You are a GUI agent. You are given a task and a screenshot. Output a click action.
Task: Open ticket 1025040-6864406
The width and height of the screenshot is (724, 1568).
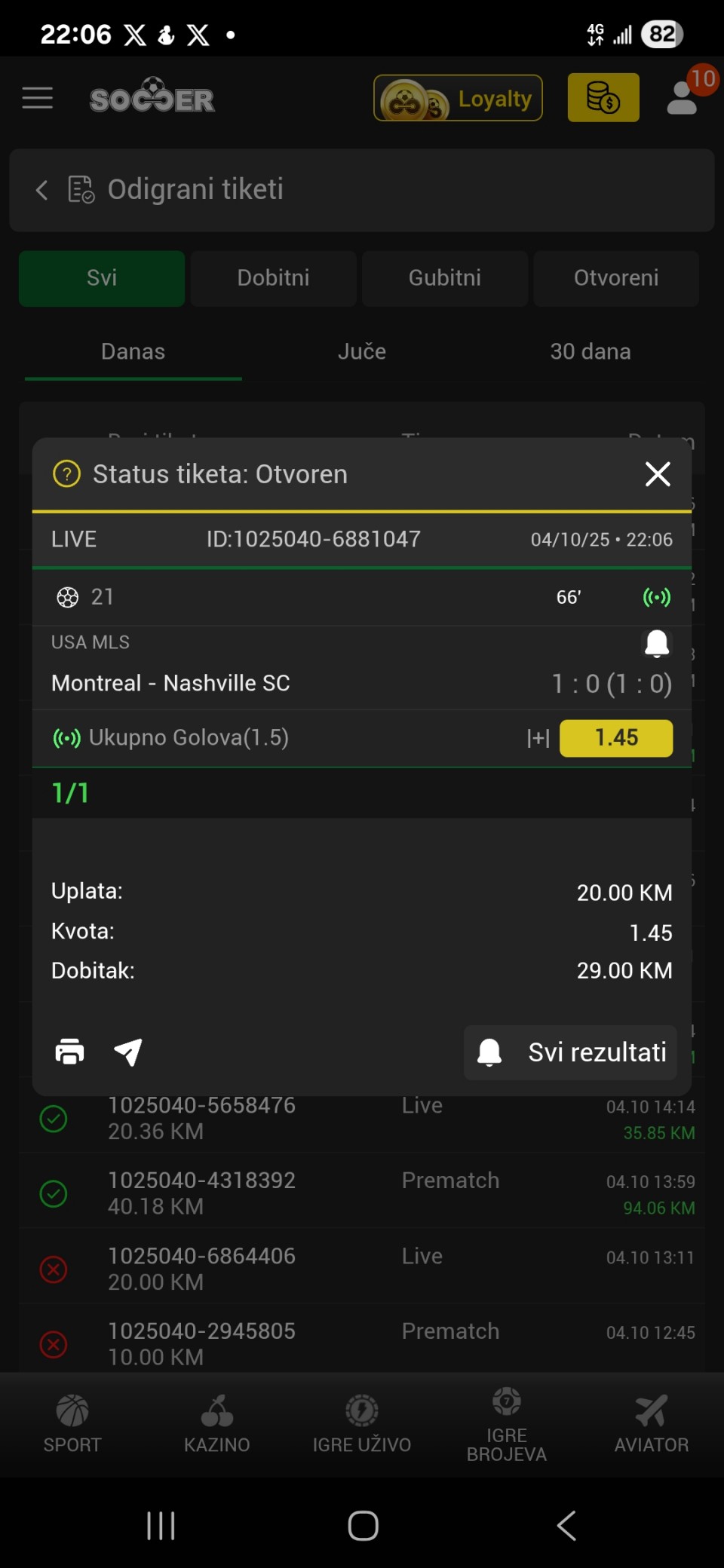pos(201,1268)
